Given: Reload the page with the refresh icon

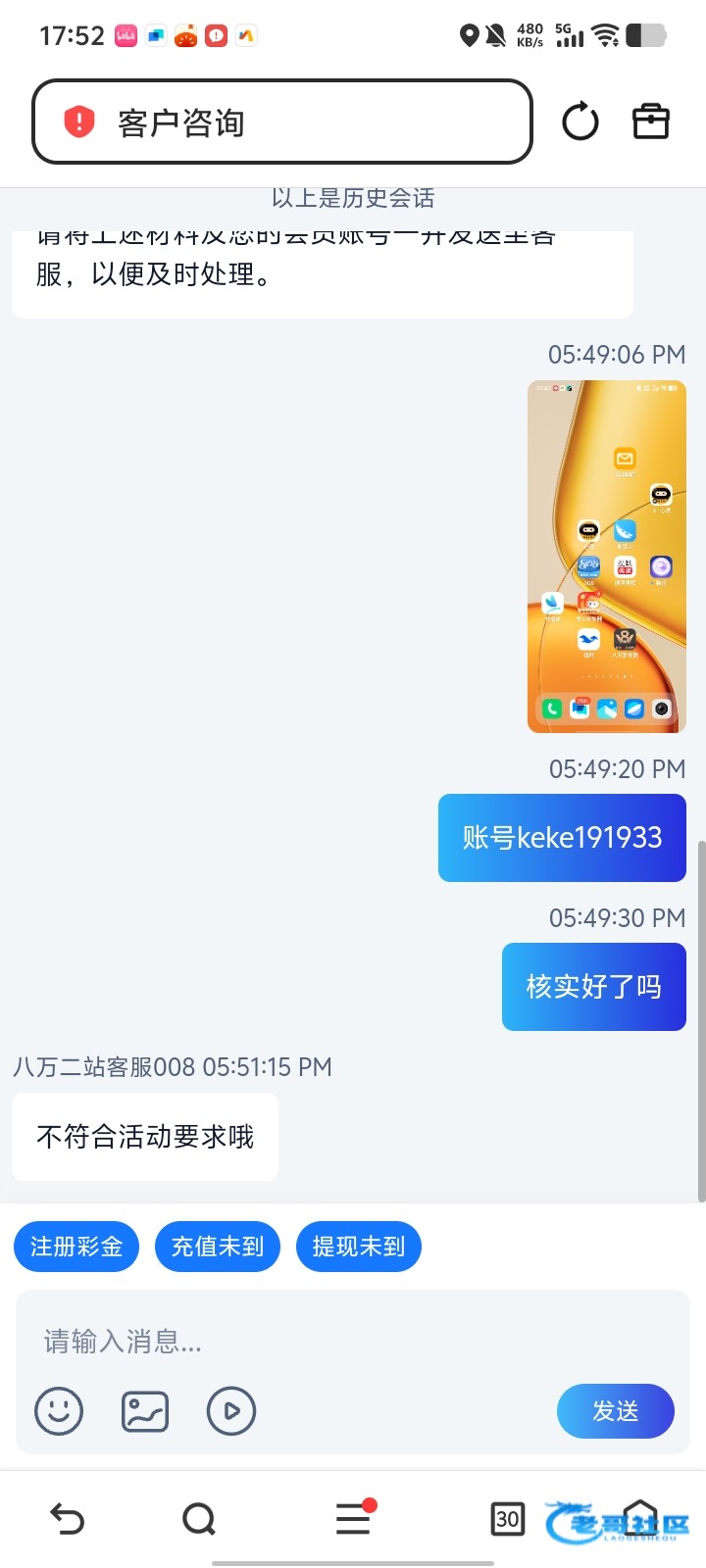Looking at the screenshot, I should coord(580,122).
